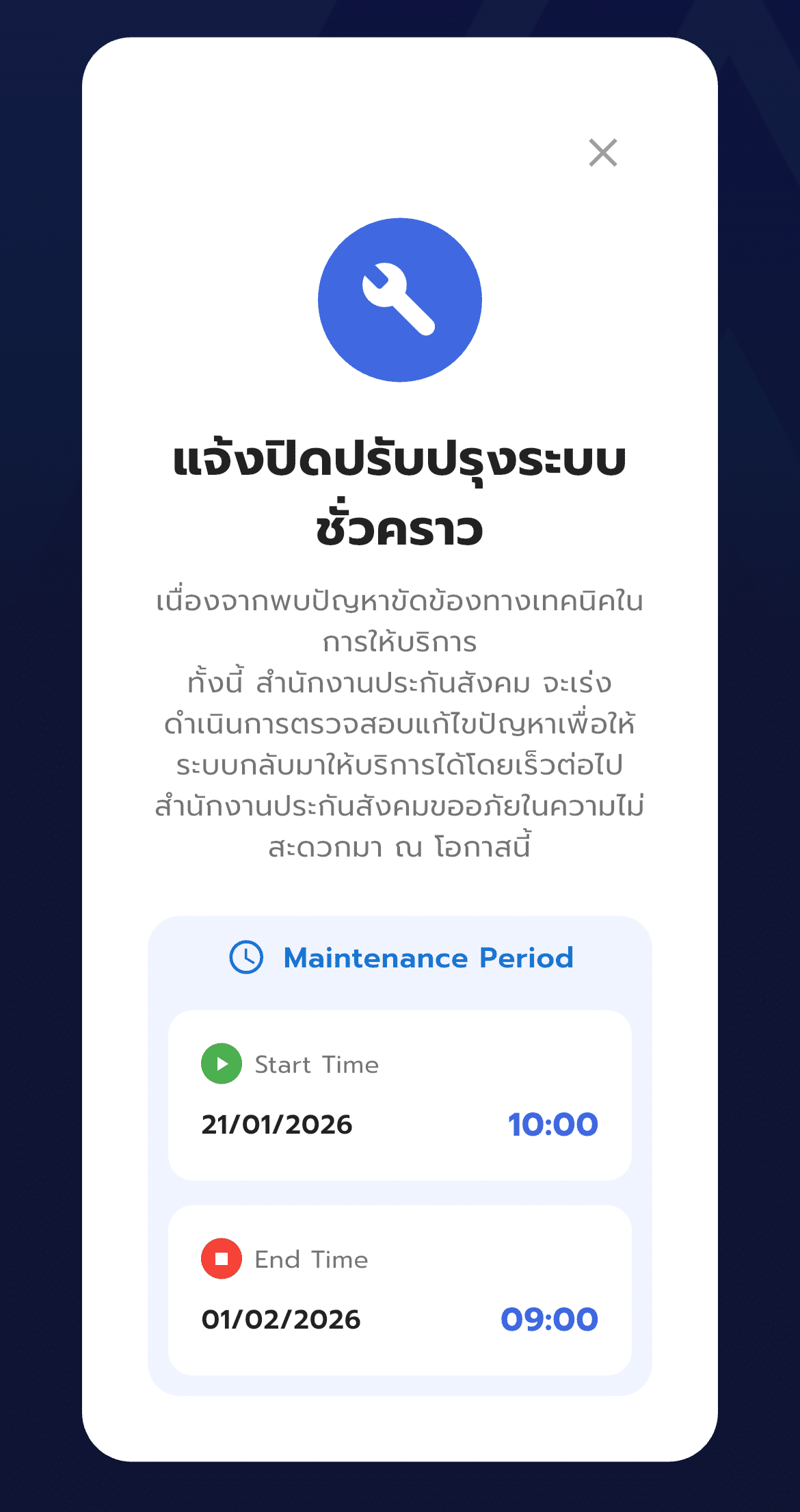This screenshot has height=1512, width=800.
Task: Select the wrench symbol inside the blue circle
Action: pos(400,301)
